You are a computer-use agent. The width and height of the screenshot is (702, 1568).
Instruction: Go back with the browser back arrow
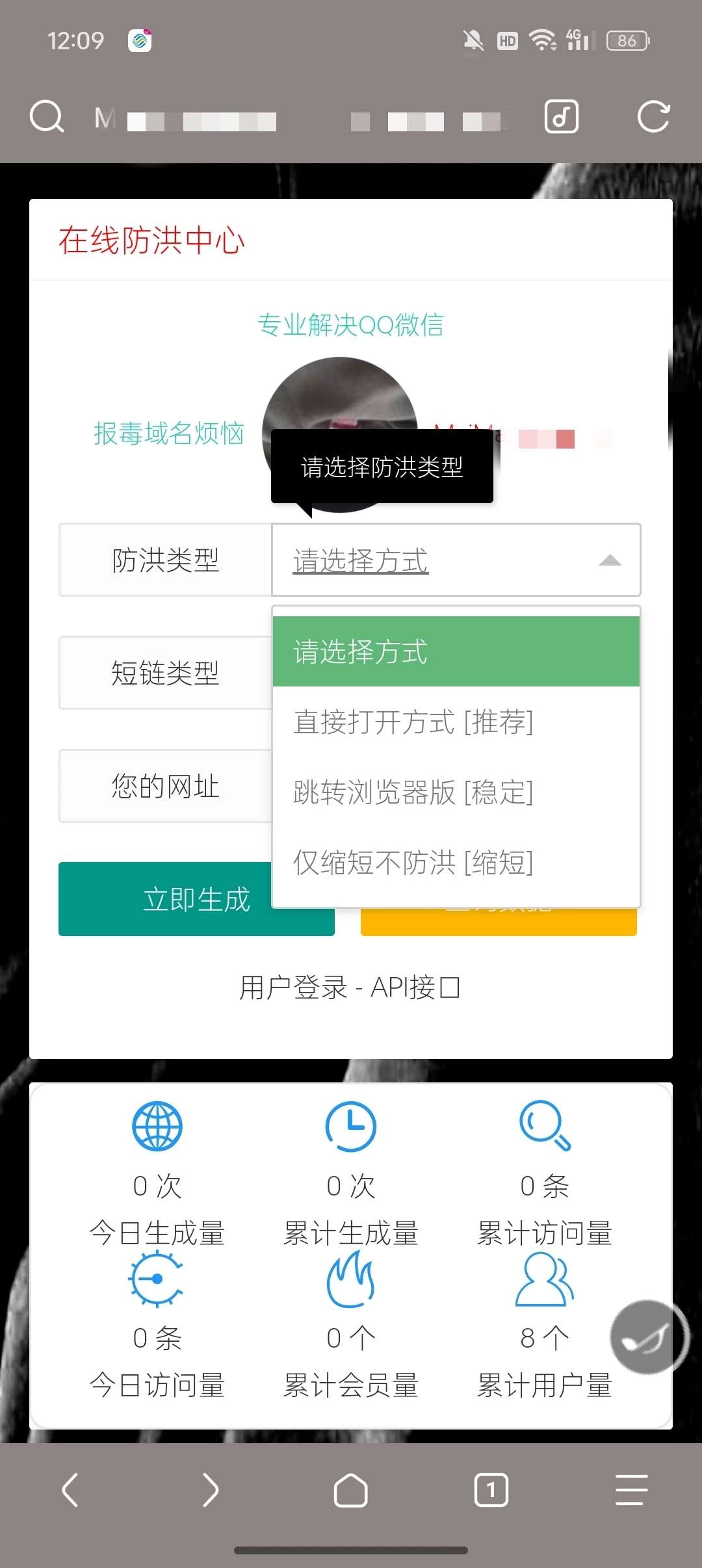70,1490
